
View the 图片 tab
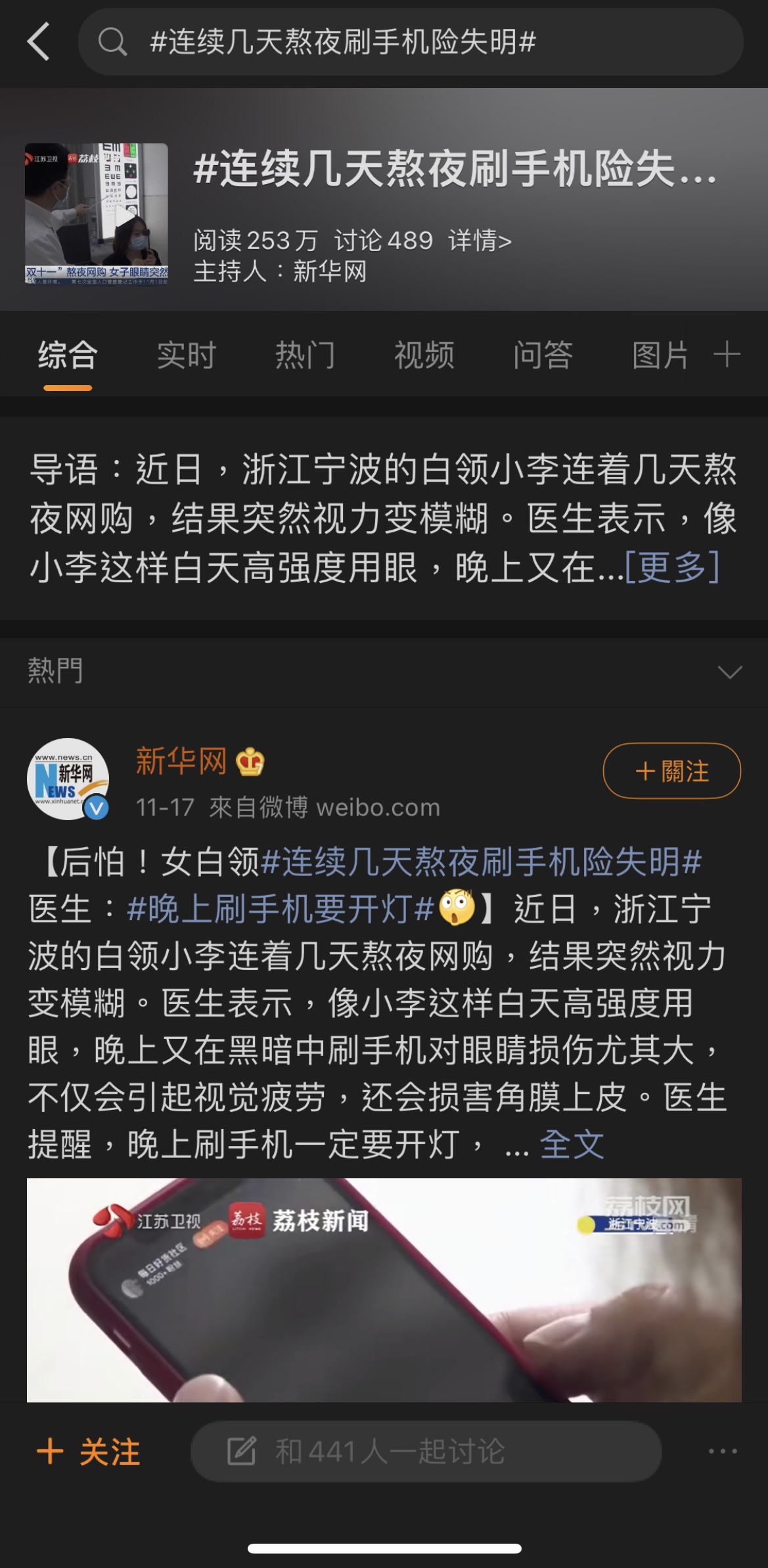click(x=660, y=356)
